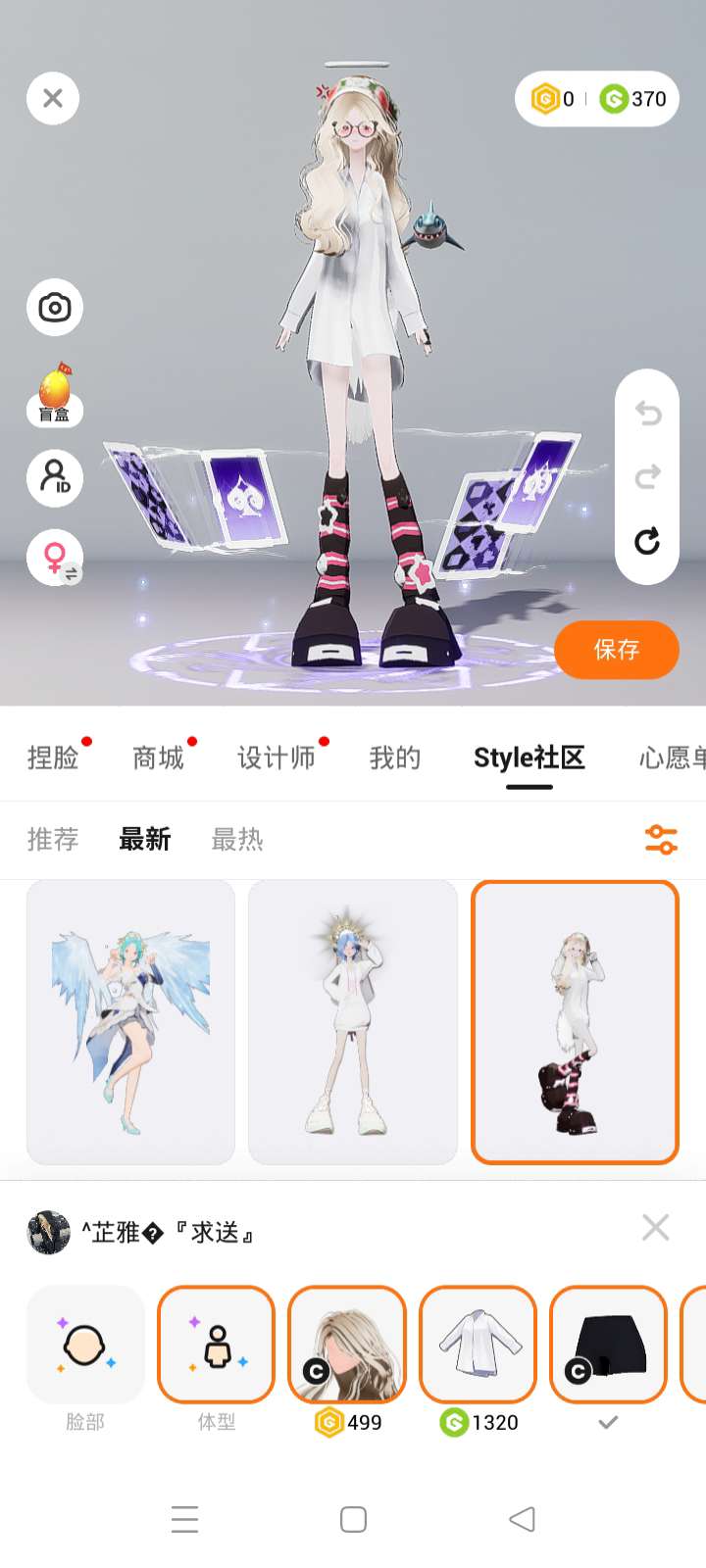Undo the last change

[647, 414]
